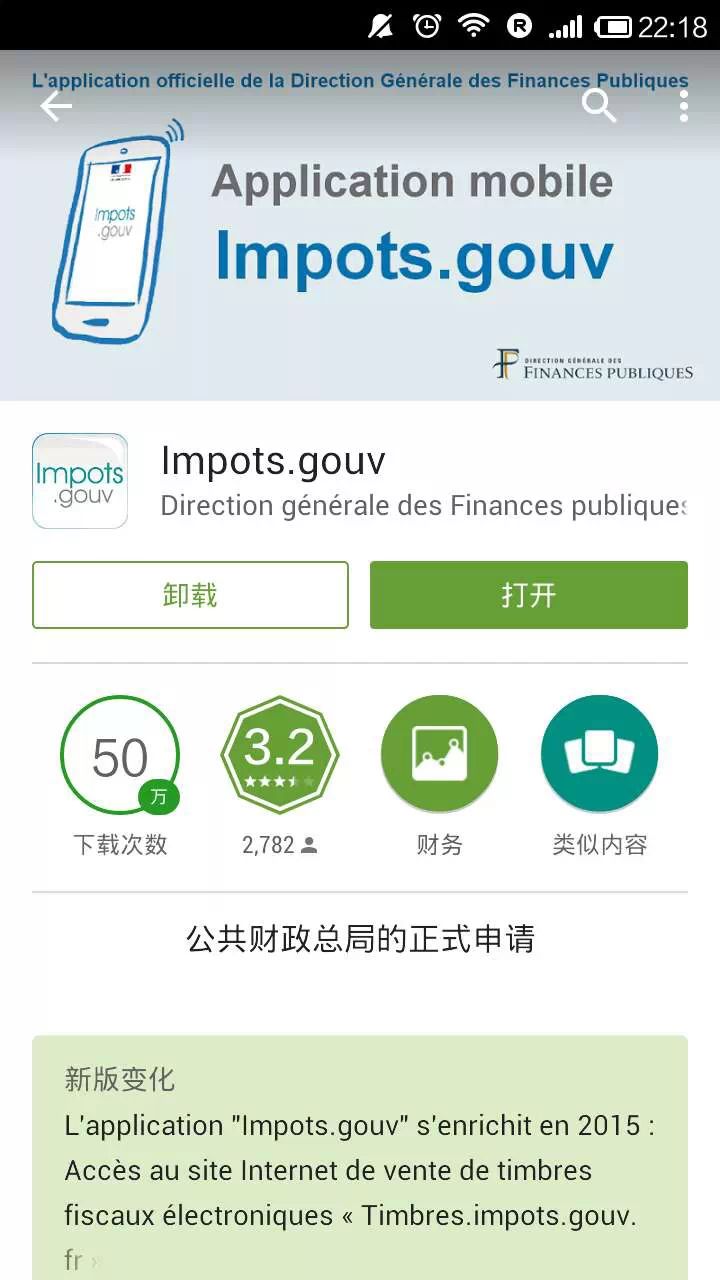The width and height of the screenshot is (720, 1280).
Task: Uninstall the app with 卸载 button
Action: pos(190,595)
